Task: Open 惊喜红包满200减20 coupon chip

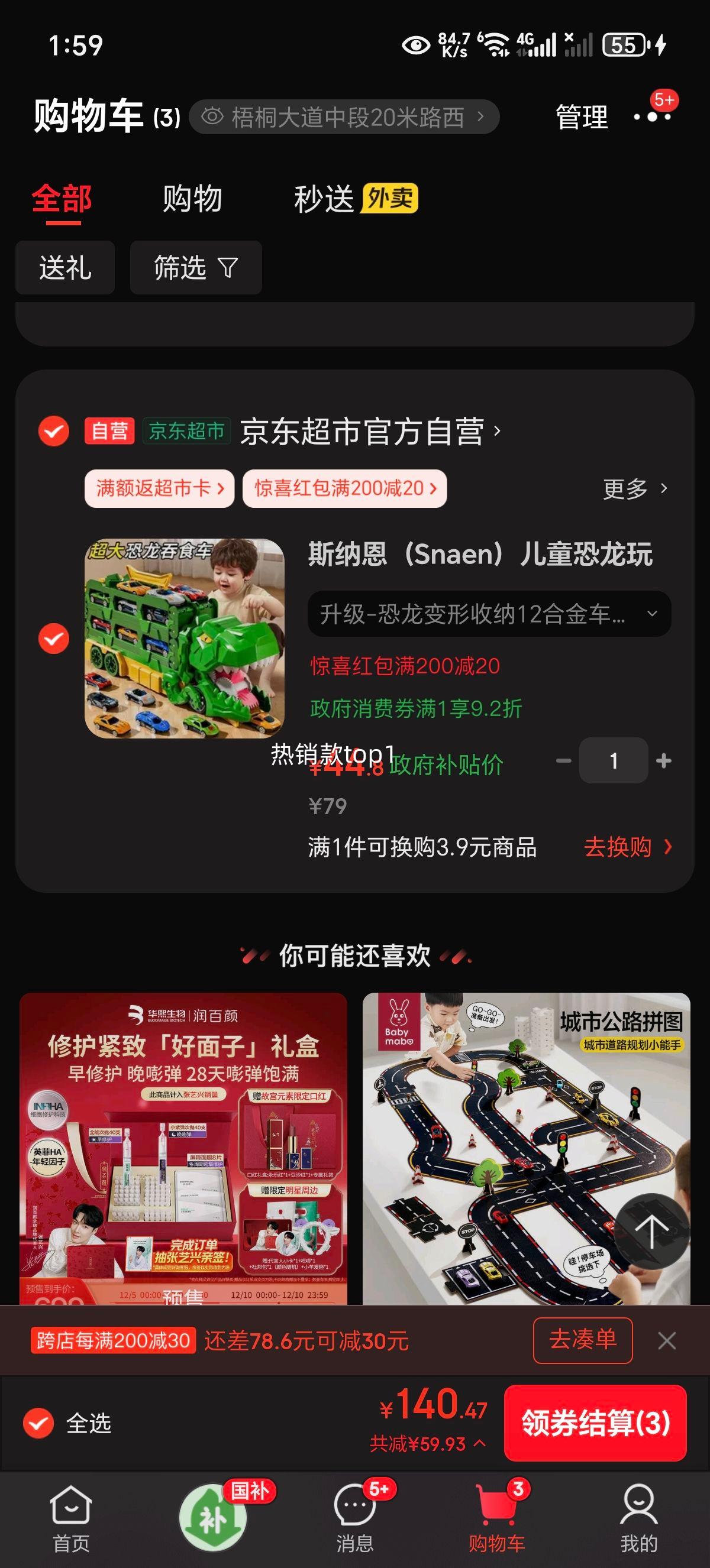Action: click(x=345, y=488)
